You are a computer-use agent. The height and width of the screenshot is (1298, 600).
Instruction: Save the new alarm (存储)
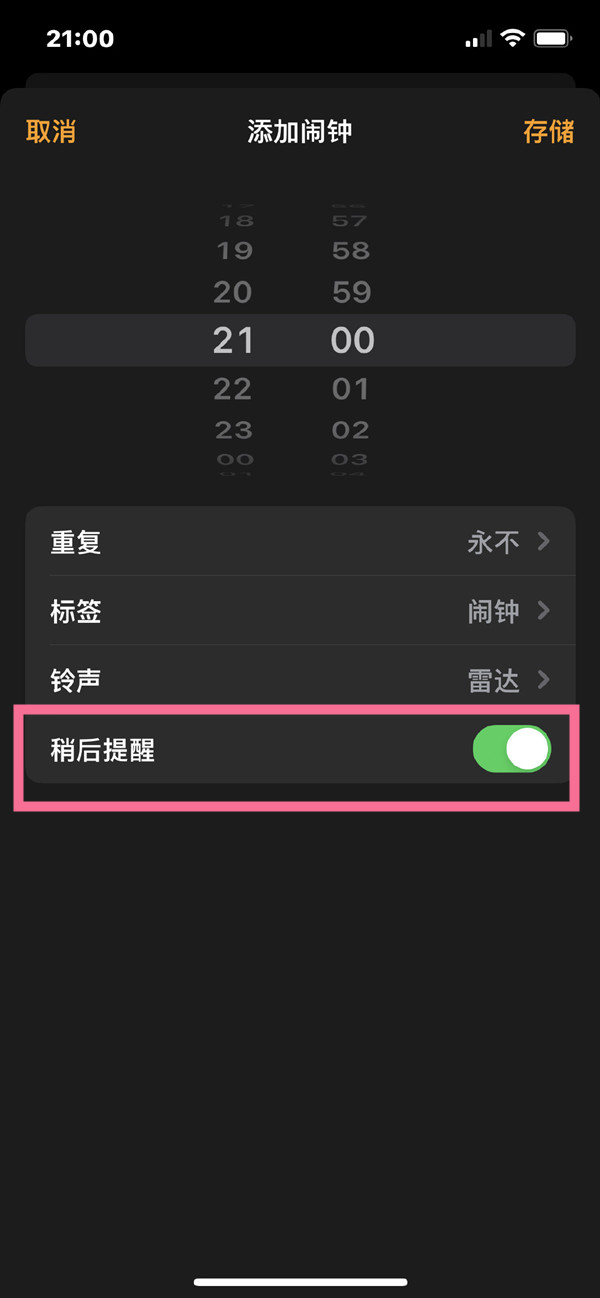tap(548, 131)
